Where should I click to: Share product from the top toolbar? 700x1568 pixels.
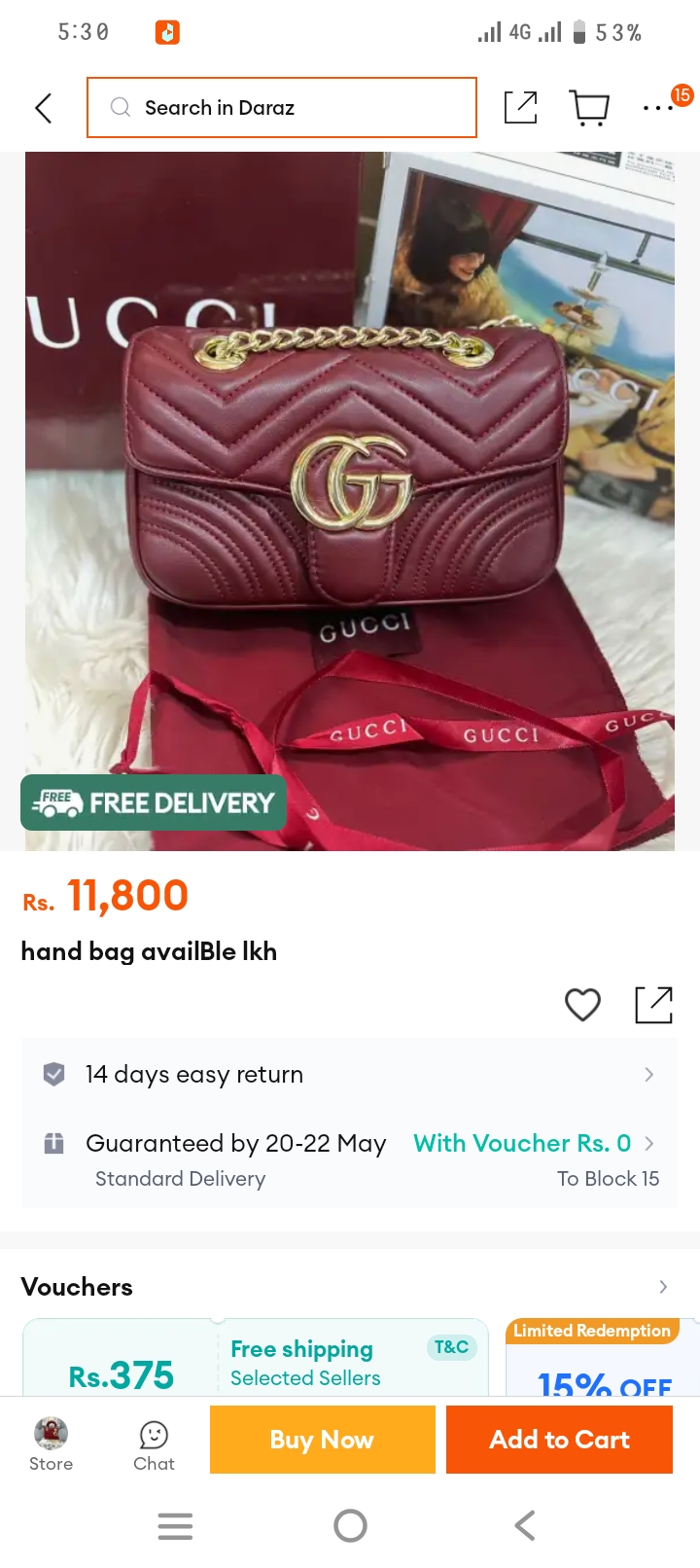[521, 107]
